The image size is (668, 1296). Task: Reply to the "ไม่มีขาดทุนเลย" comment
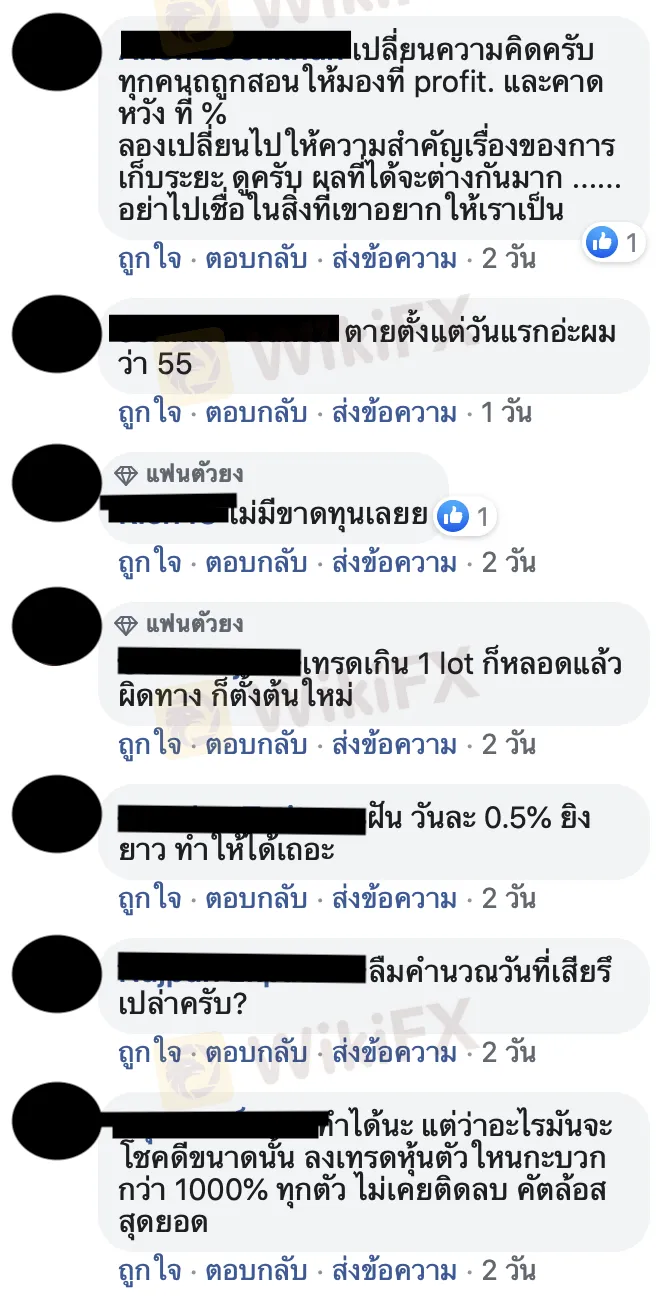[x=256, y=563]
